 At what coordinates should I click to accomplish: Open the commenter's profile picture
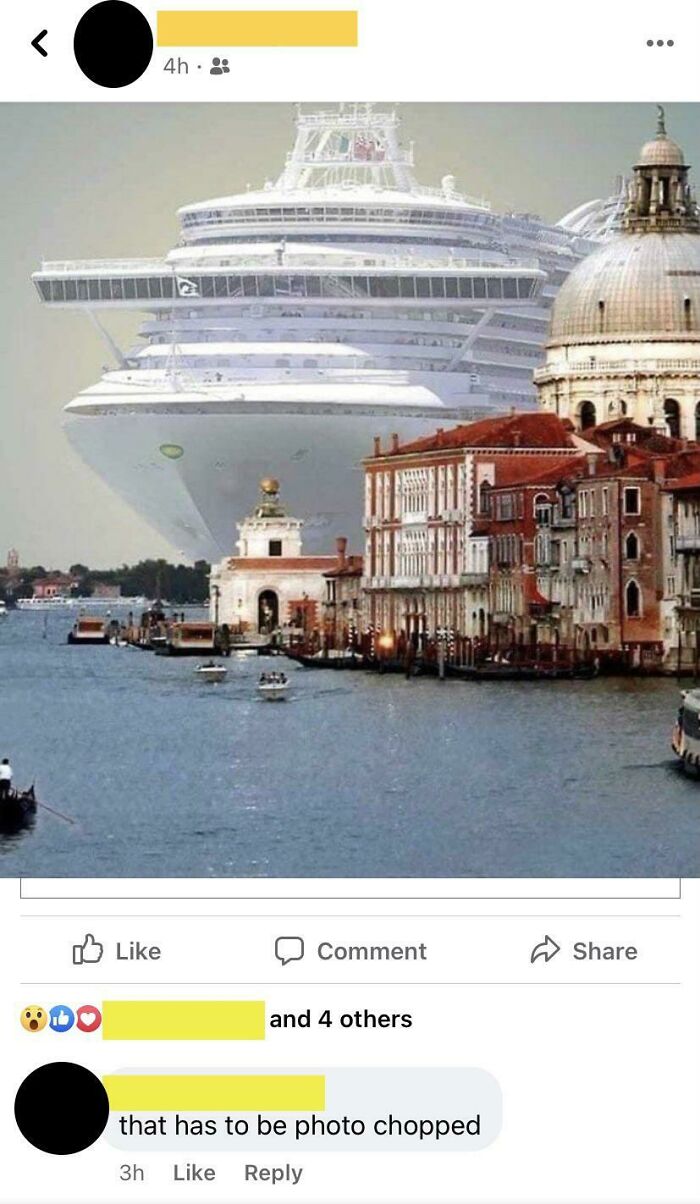click(x=62, y=1108)
